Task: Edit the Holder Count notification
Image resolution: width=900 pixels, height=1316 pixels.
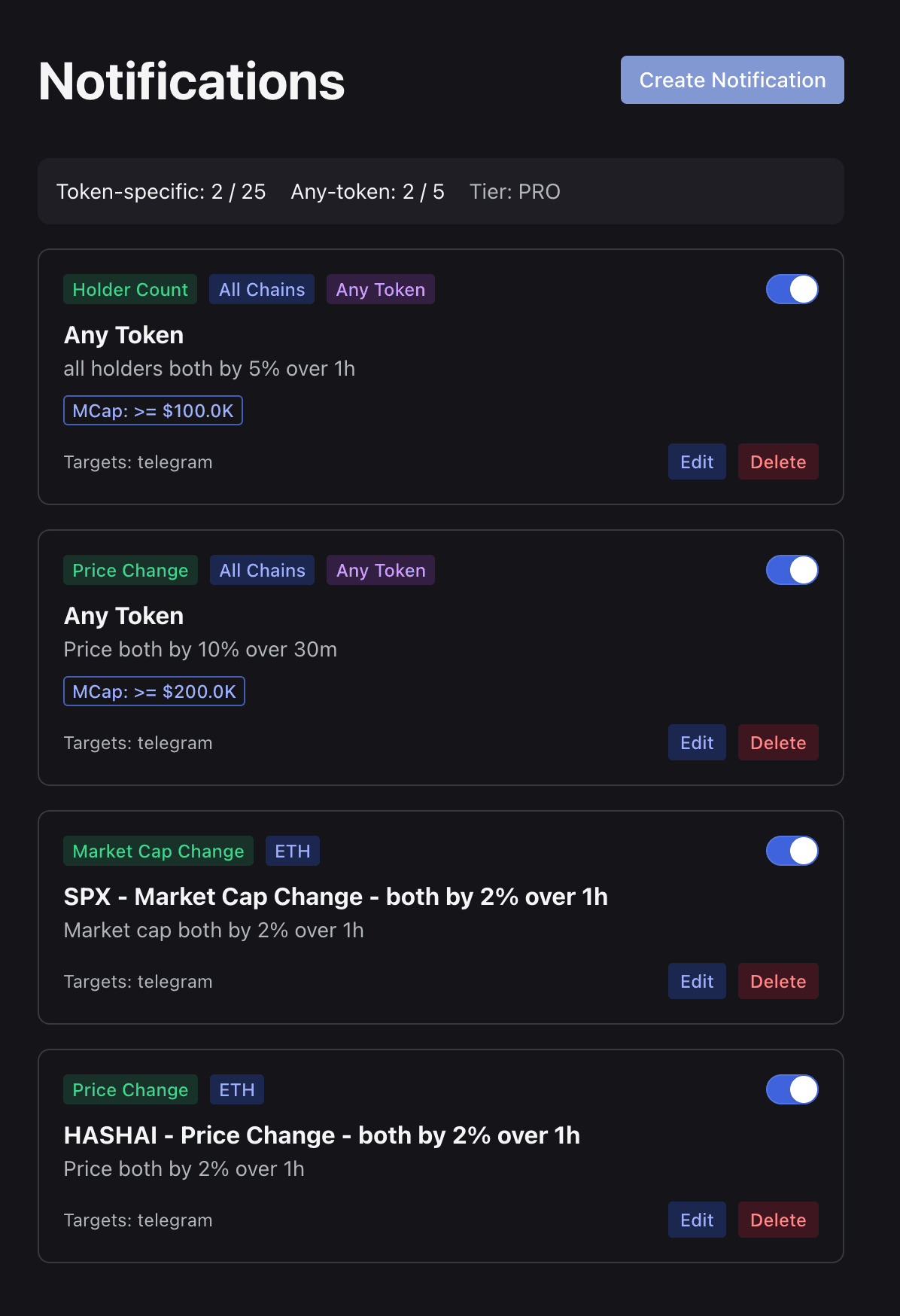Action: point(696,462)
